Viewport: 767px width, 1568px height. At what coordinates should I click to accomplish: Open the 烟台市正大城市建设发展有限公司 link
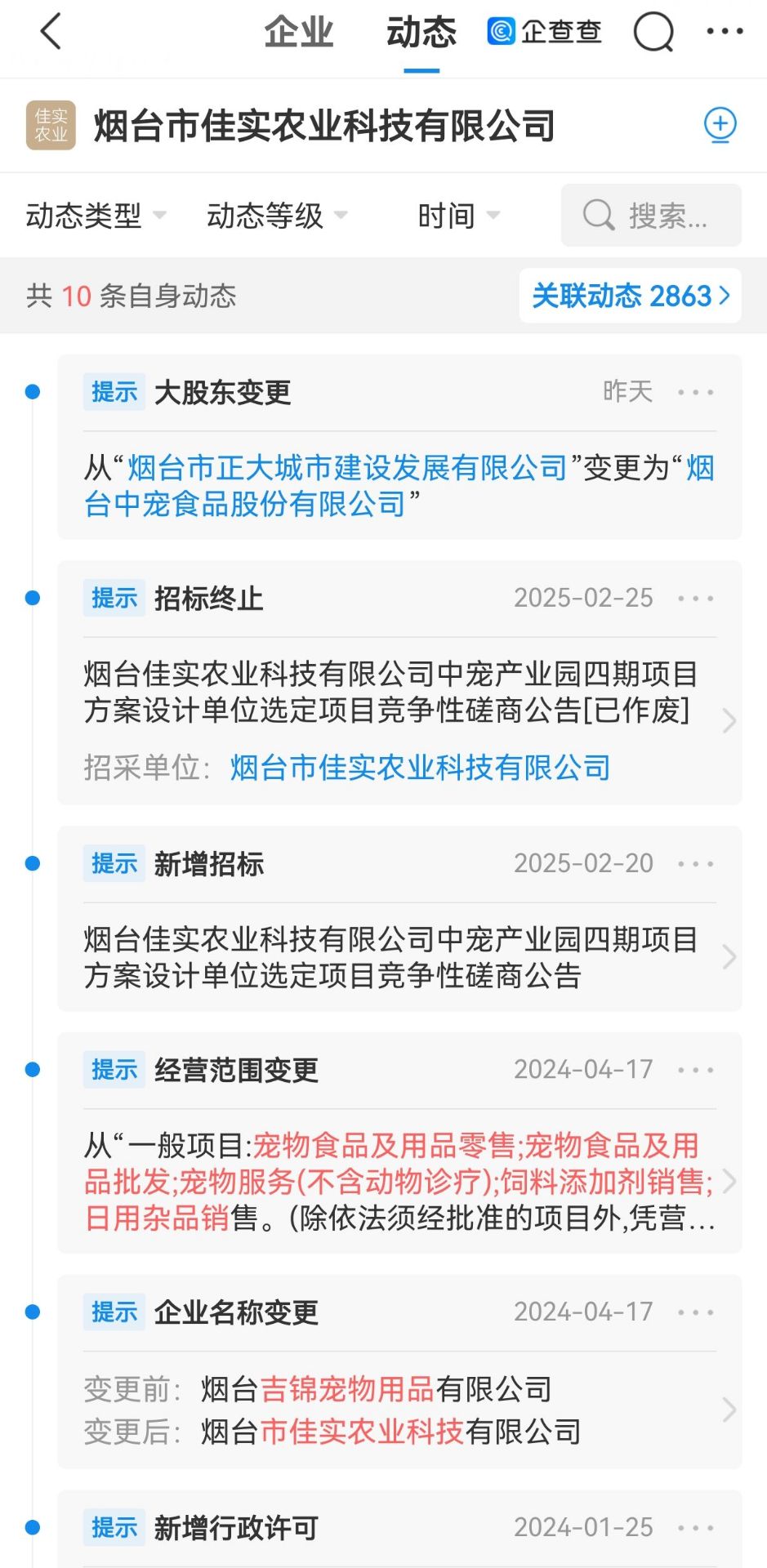[347, 468]
